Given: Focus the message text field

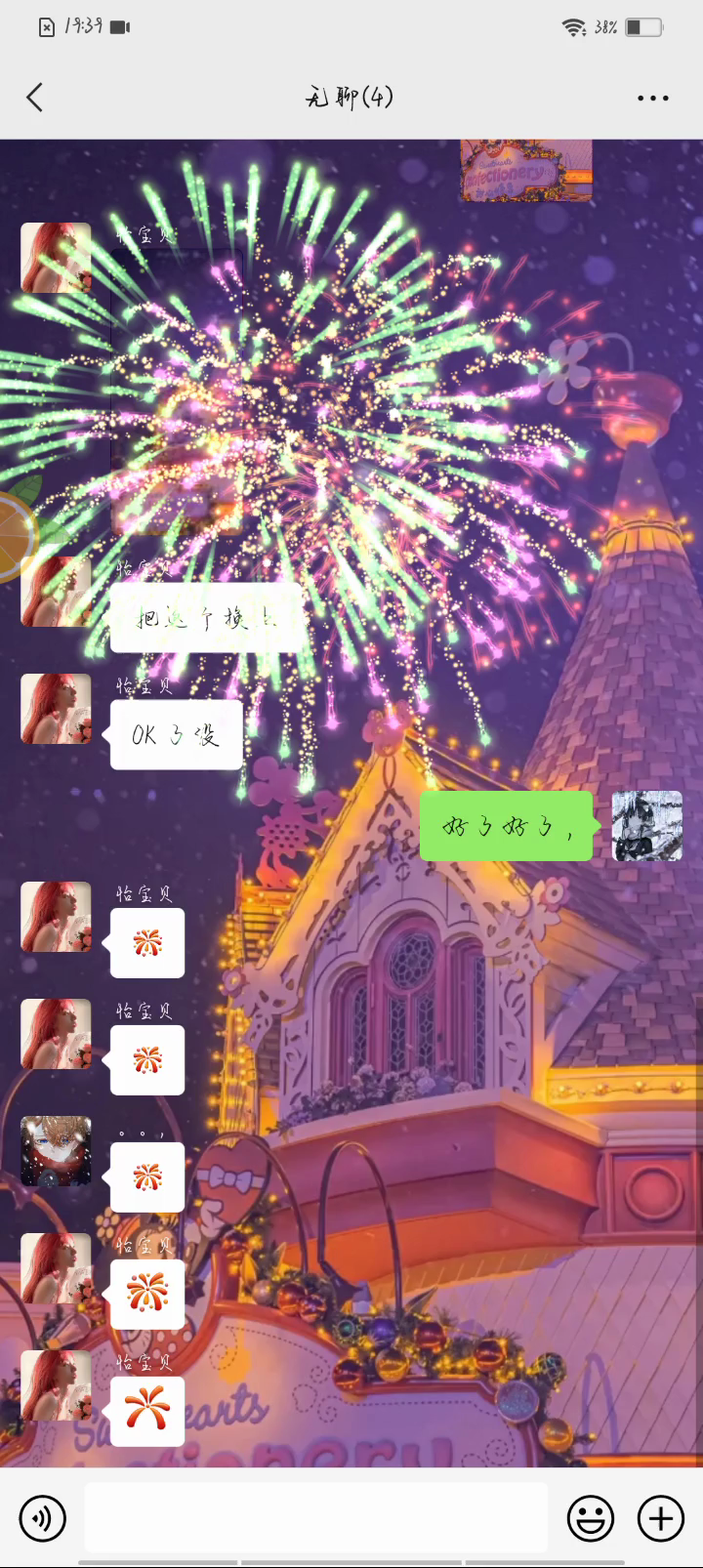Looking at the screenshot, I should (x=315, y=1517).
